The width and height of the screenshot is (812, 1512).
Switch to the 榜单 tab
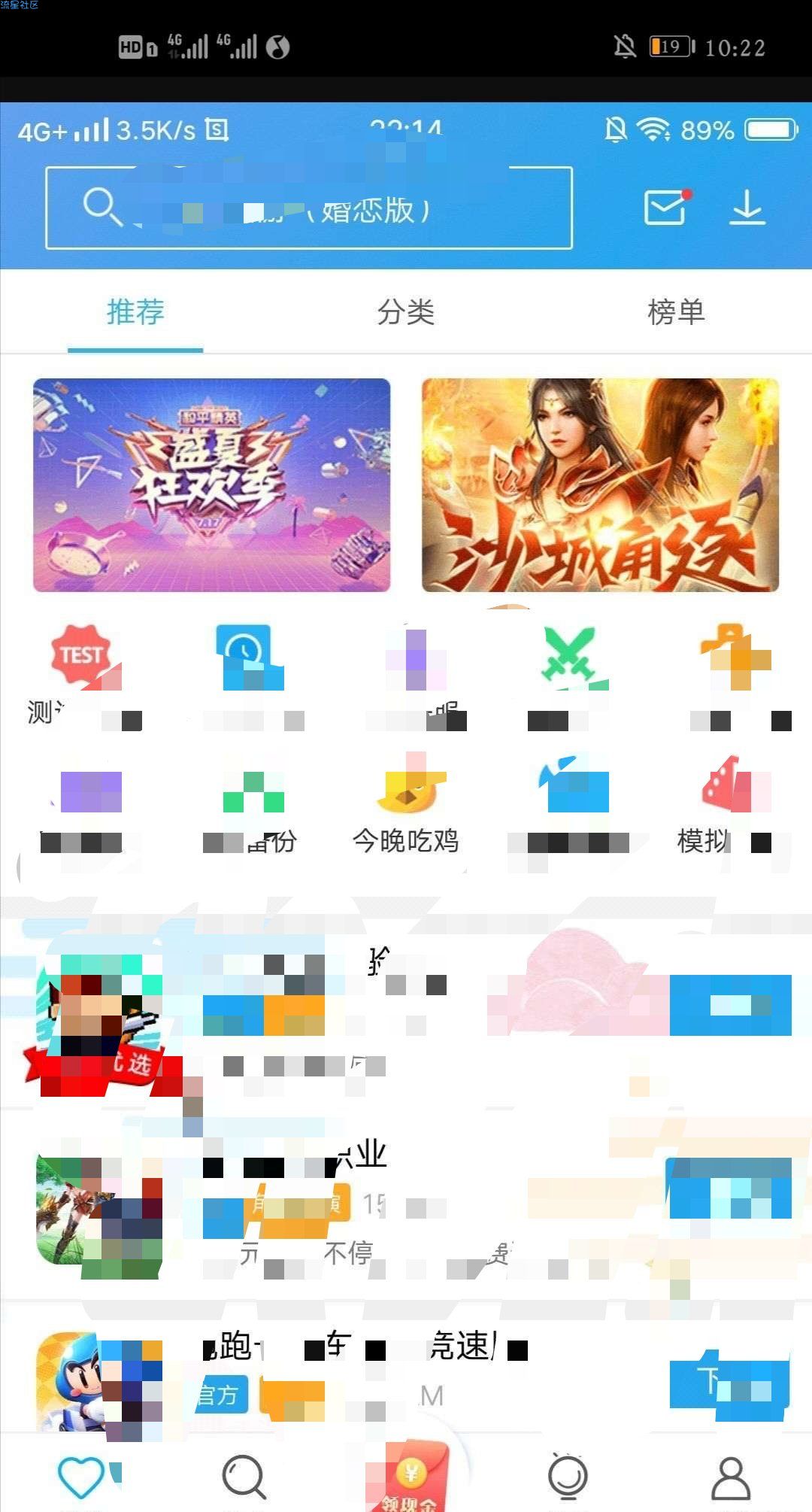(x=676, y=311)
